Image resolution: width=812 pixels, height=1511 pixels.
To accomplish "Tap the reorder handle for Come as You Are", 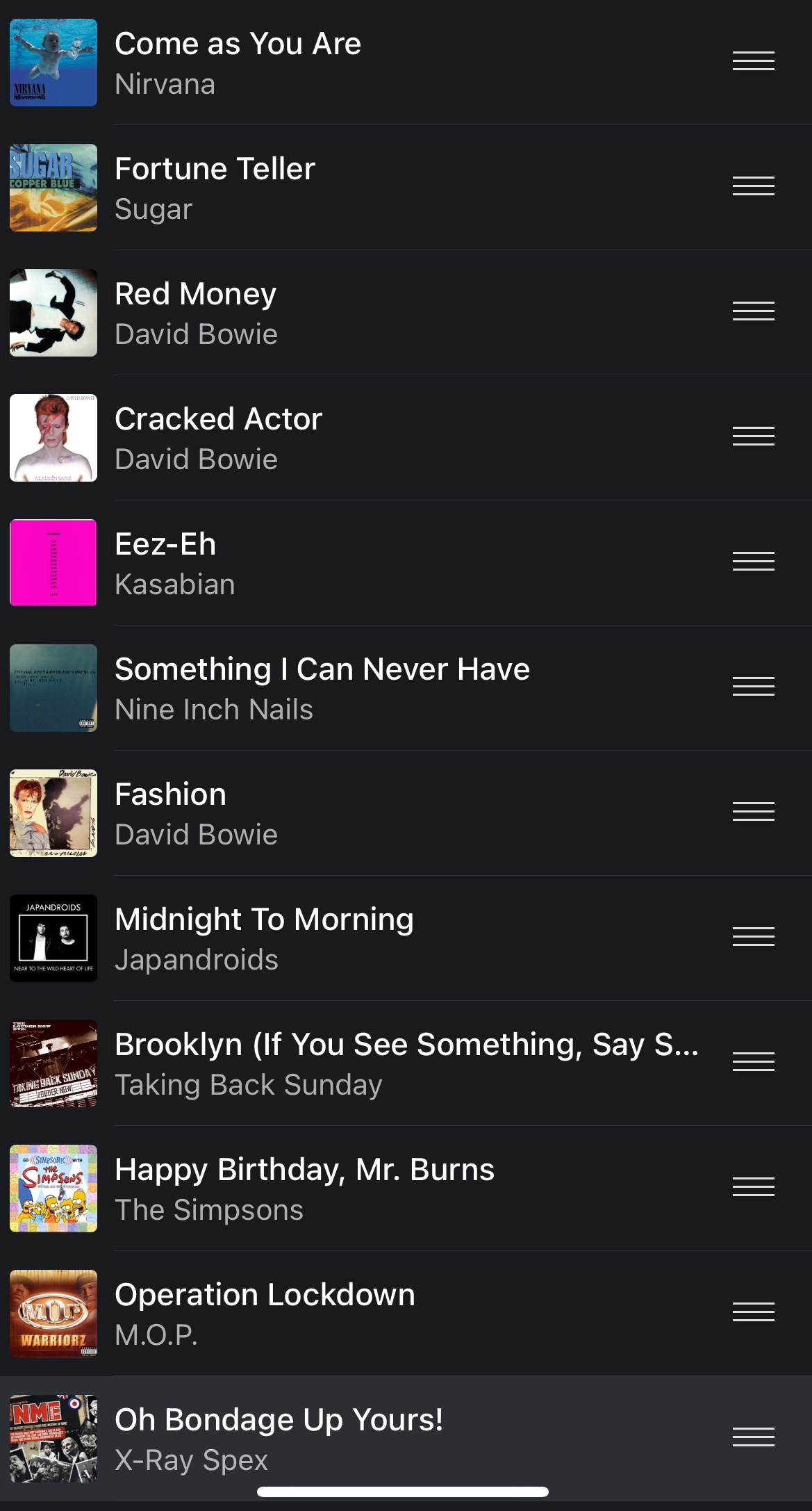I will [x=753, y=61].
